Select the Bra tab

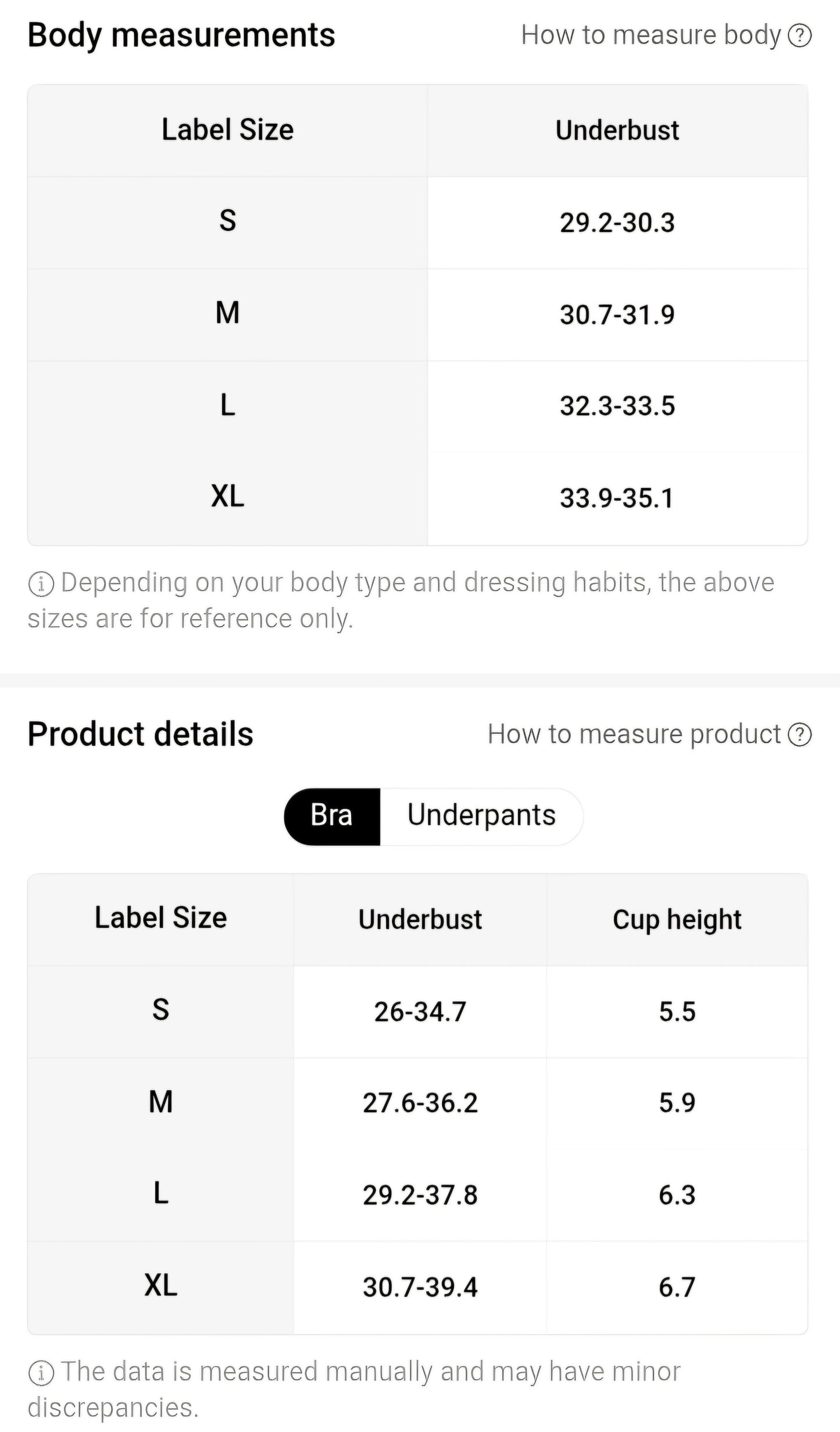click(332, 815)
